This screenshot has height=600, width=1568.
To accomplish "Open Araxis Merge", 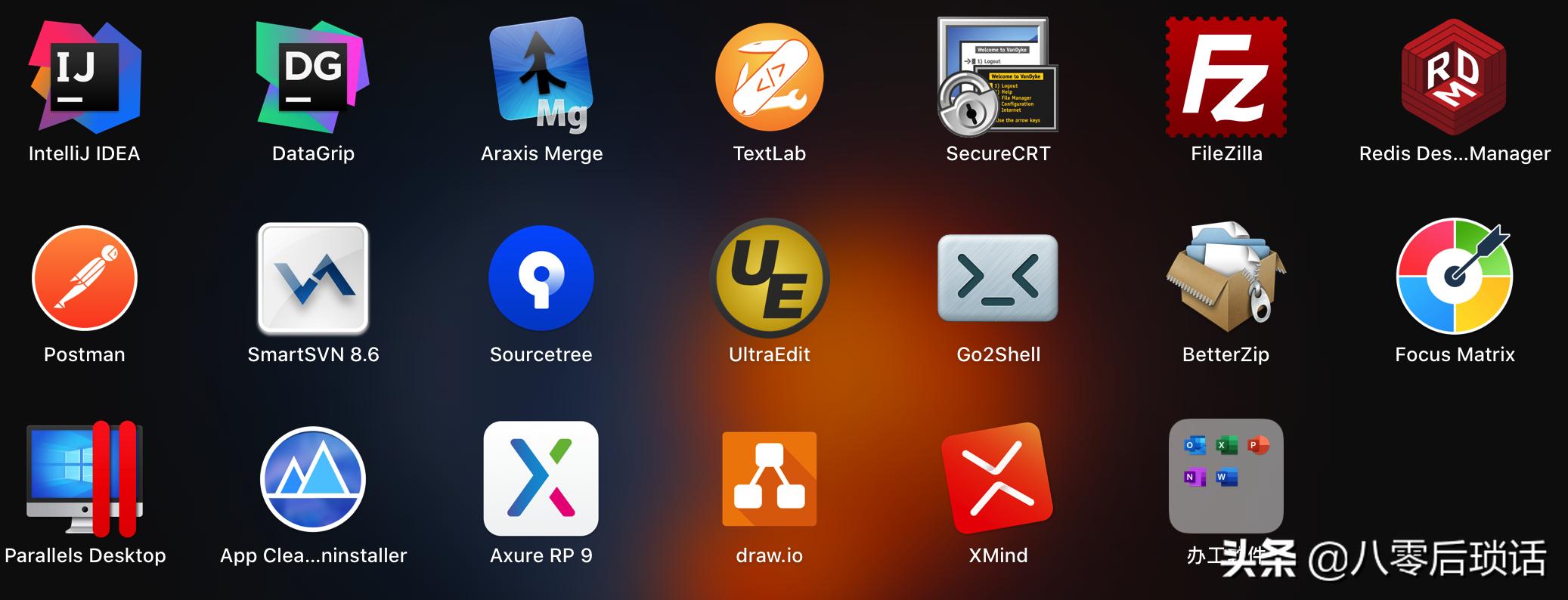I will coord(541,76).
